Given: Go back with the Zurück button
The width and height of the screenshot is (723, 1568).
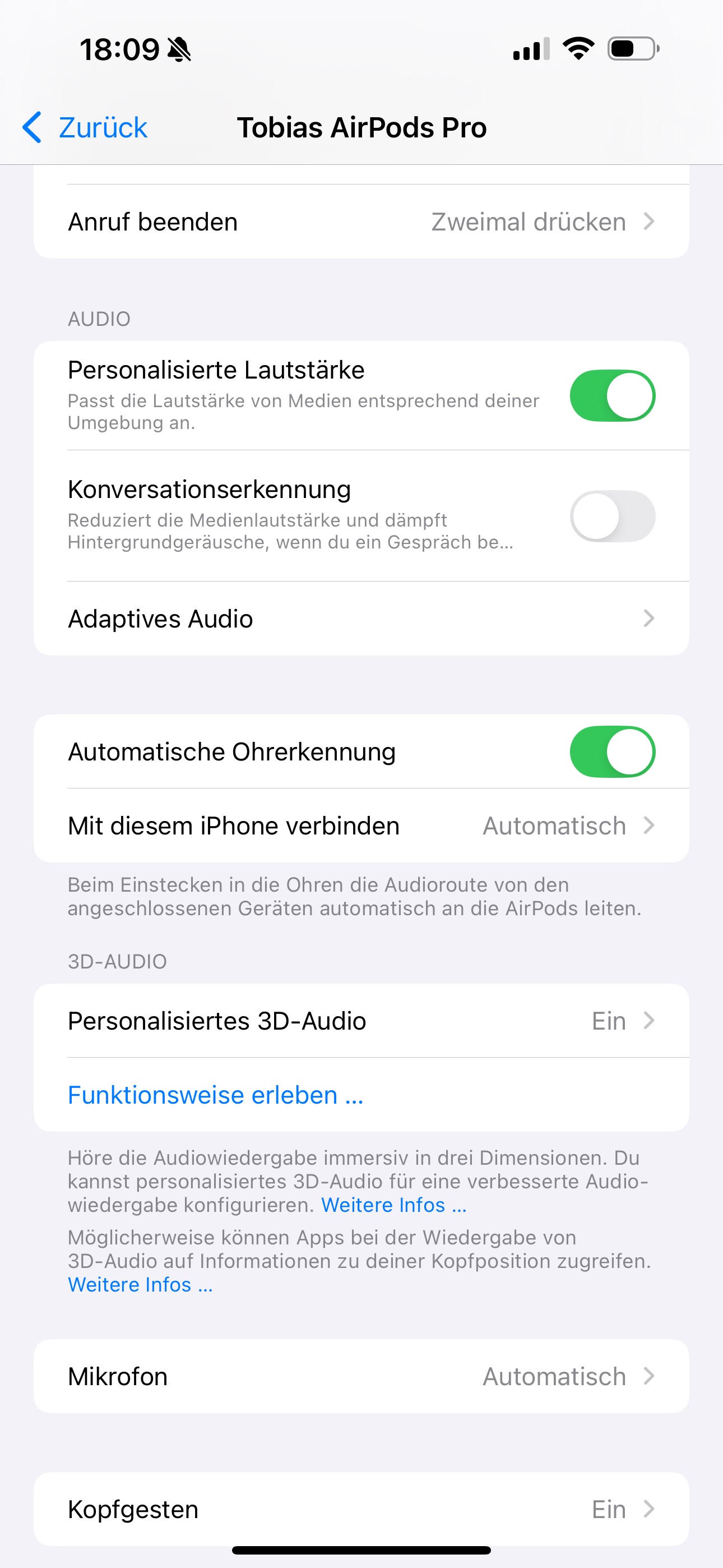Looking at the screenshot, I should coord(85,128).
